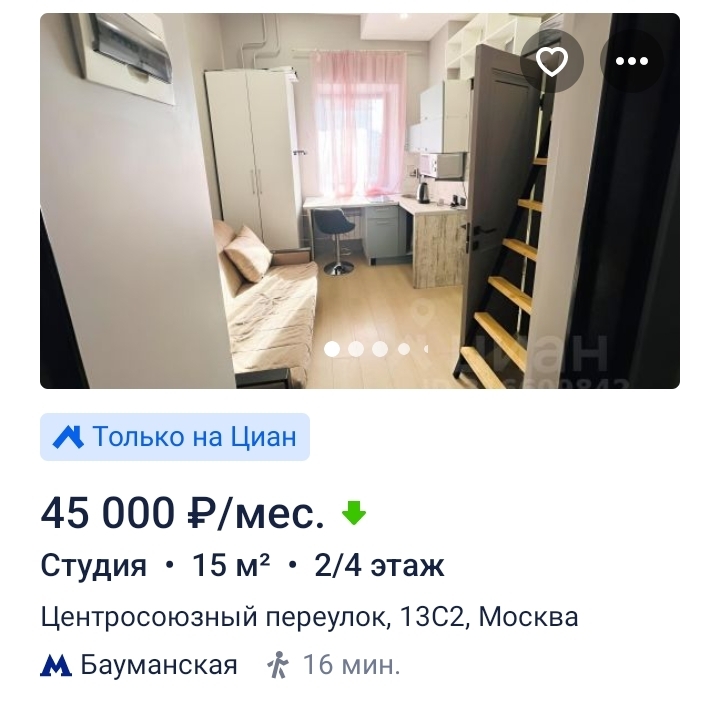Open the three-dot overflow menu
Viewport: 720px width, 708px height.
pyautogui.click(x=632, y=62)
